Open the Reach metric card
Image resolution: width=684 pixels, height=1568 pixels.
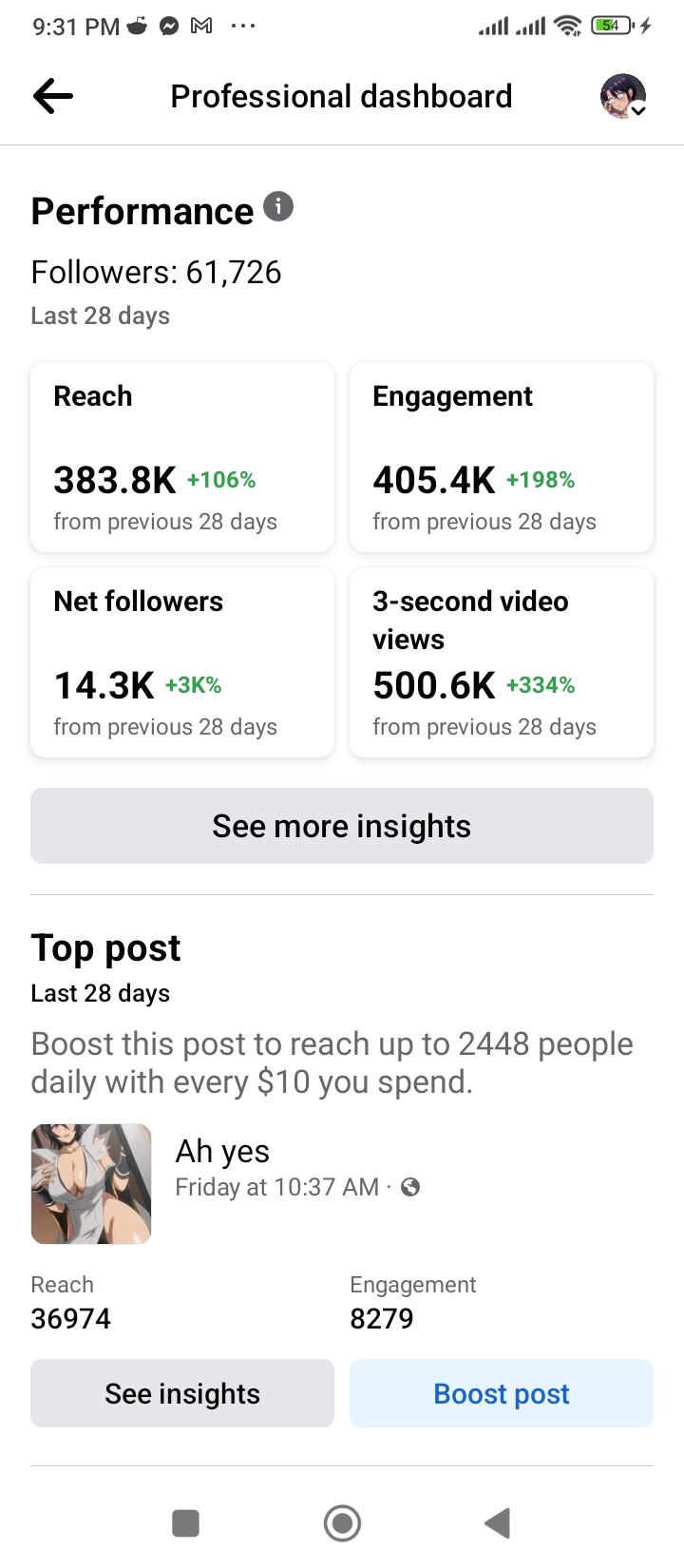point(182,457)
